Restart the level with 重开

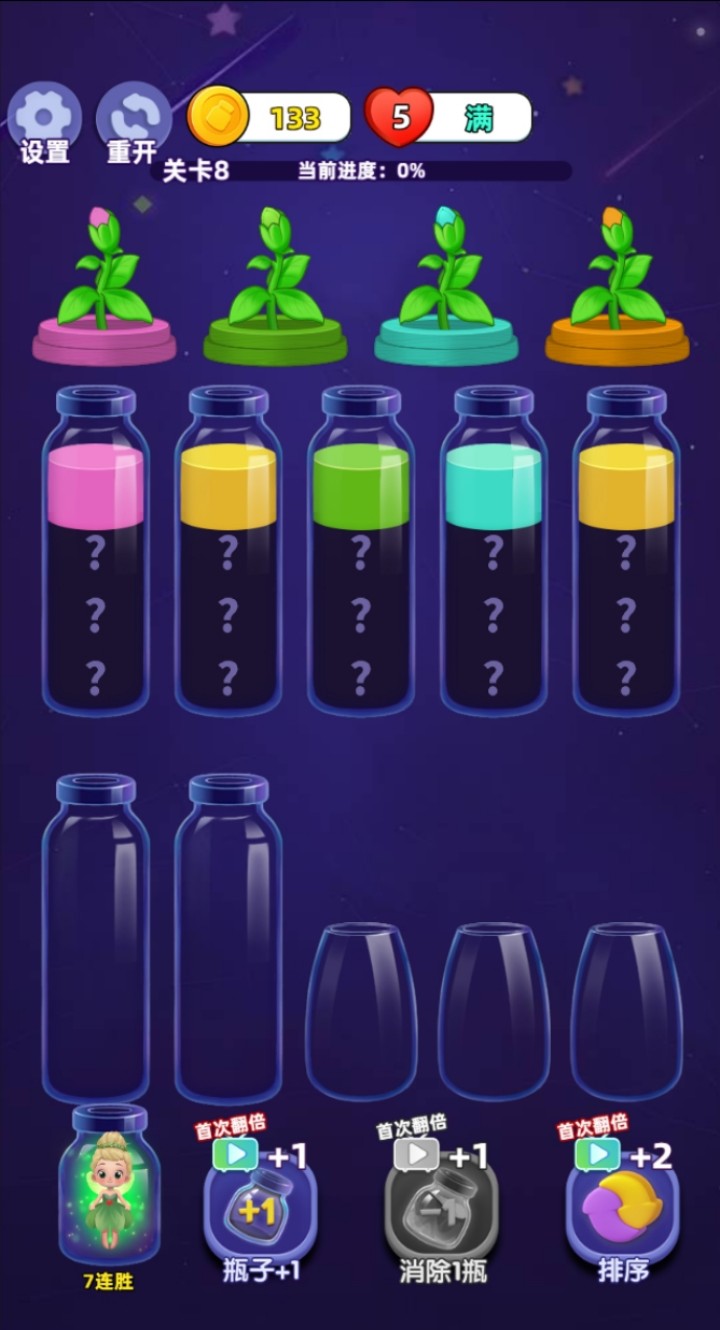pyautogui.click(x=132, y=120)
